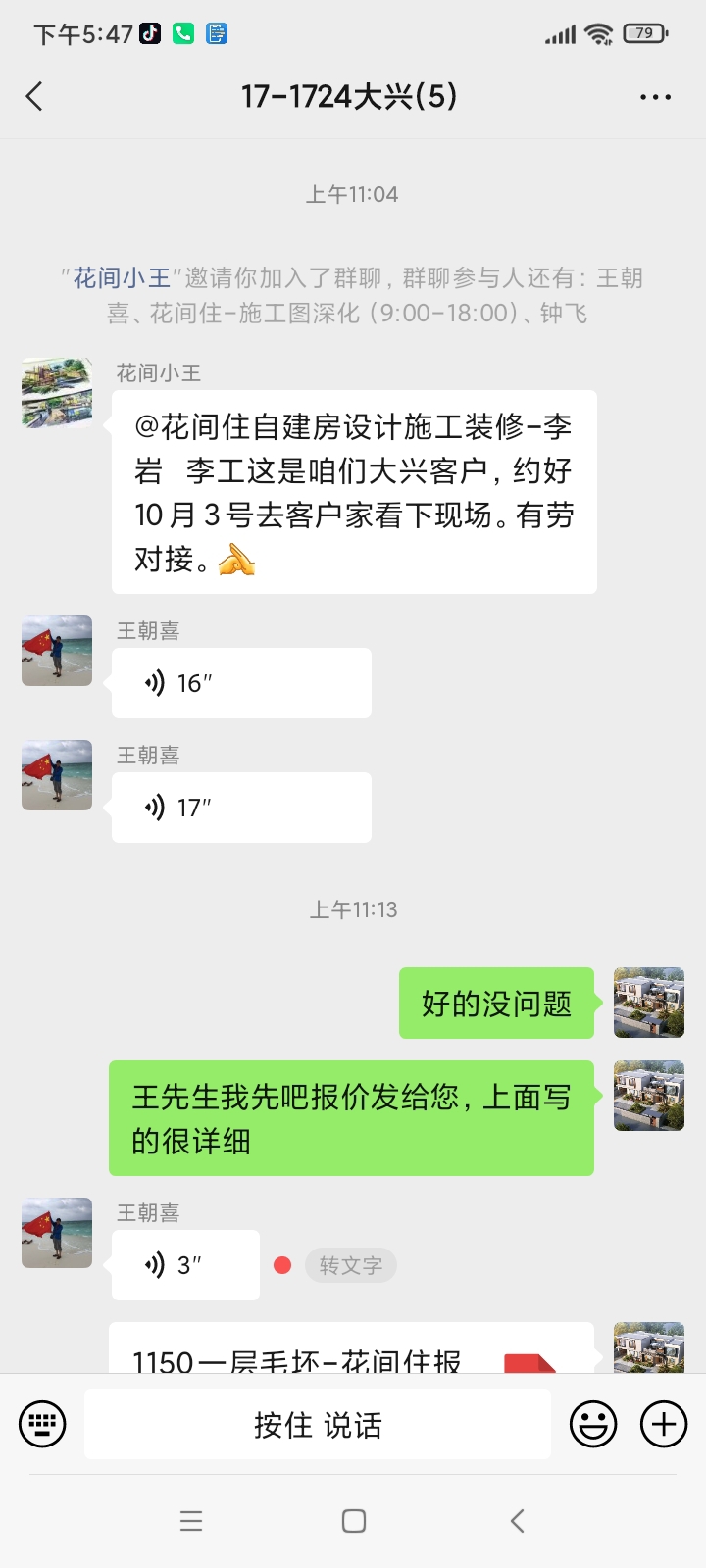Go back from the group chat
This screenshot has height=1568, width=706.
[34, 97]
